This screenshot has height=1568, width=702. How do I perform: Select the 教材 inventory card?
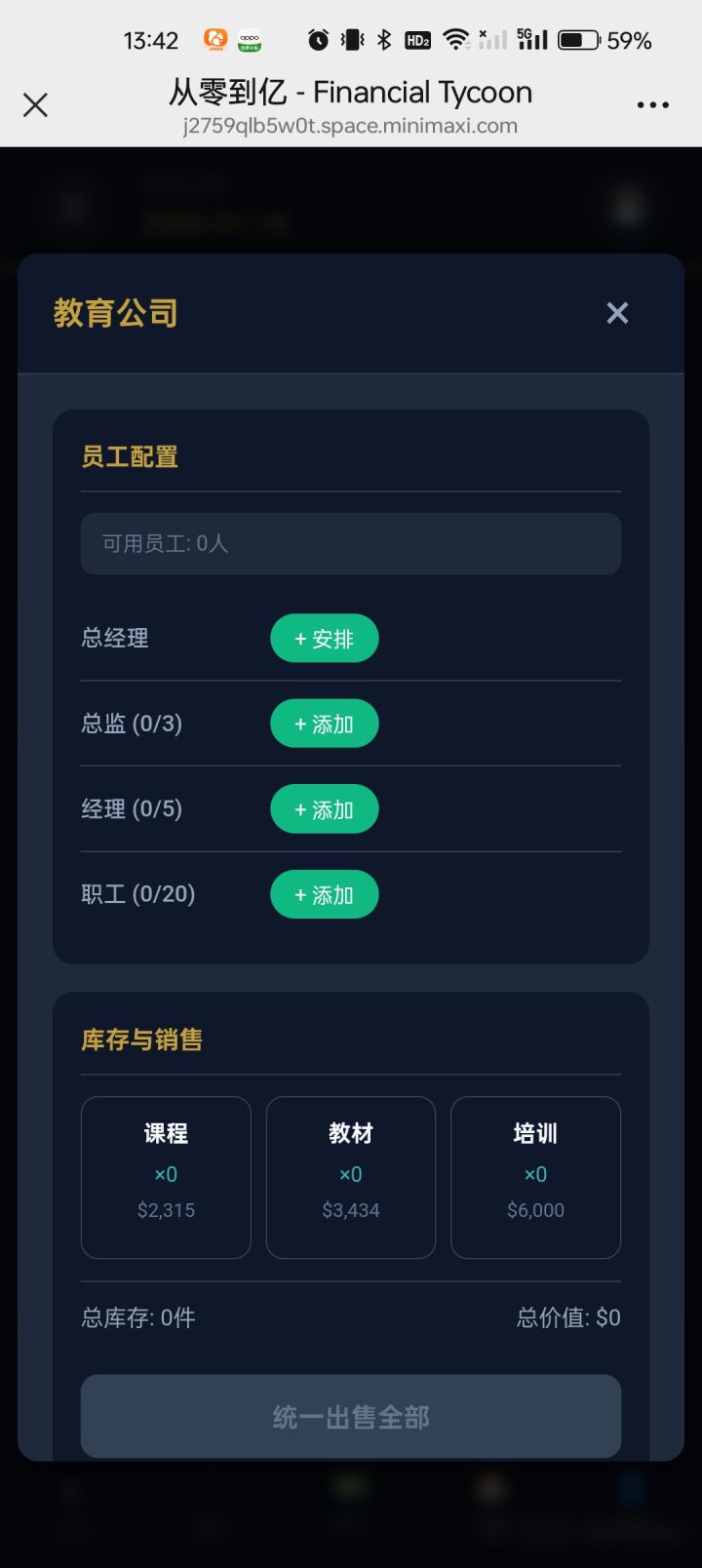350,1176
